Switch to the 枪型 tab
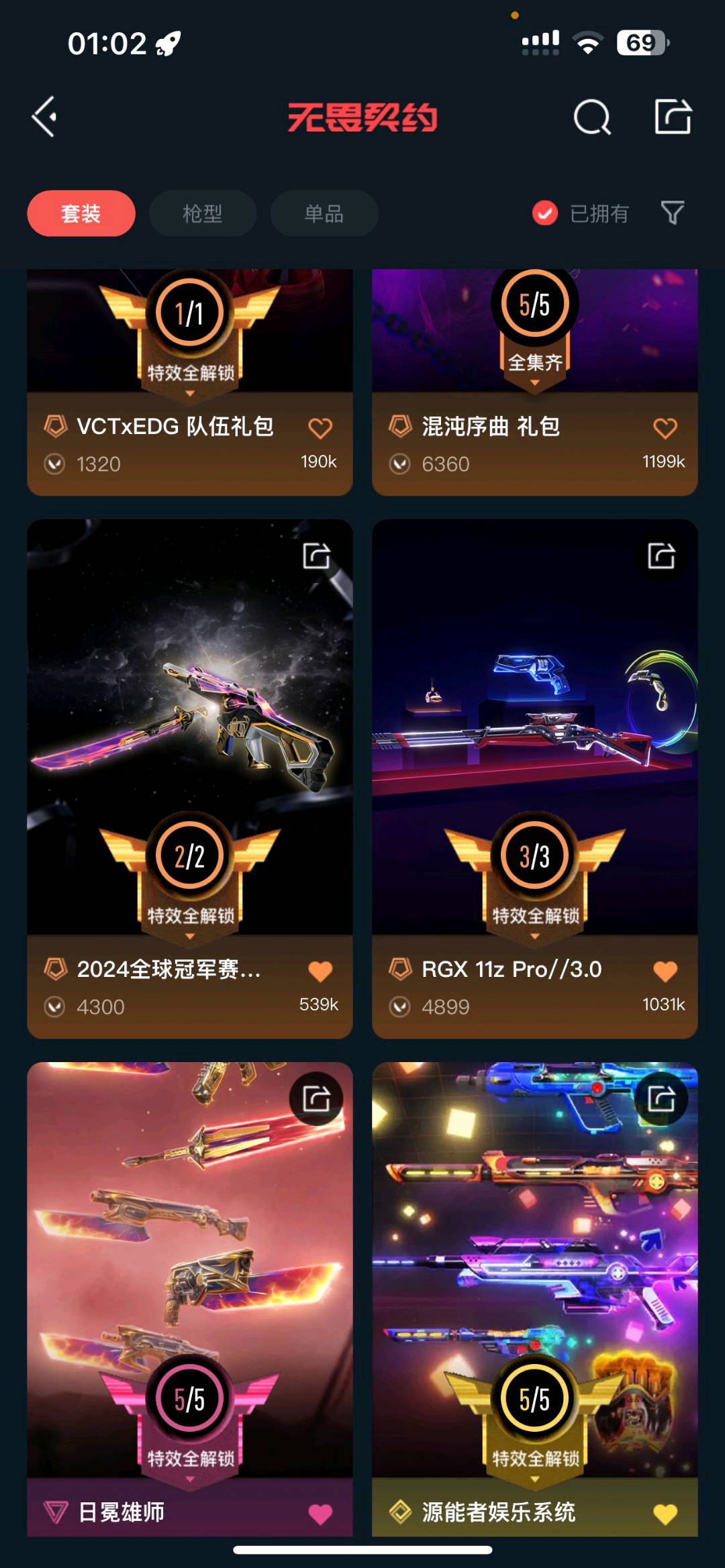This screenshot has height=1568, width=725. pyautogui.click(x=203, y=213)
